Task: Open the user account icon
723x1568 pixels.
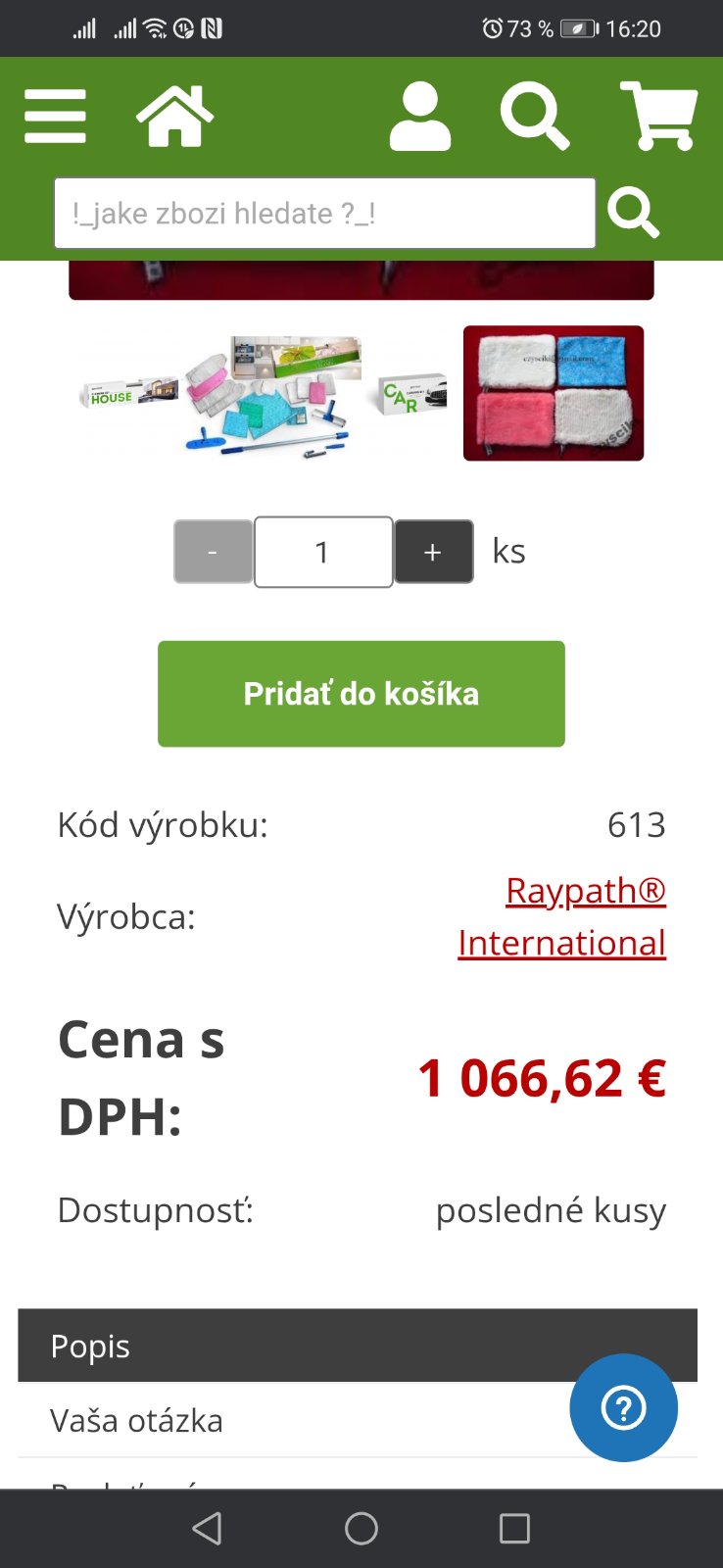Action: pos(420,117)
